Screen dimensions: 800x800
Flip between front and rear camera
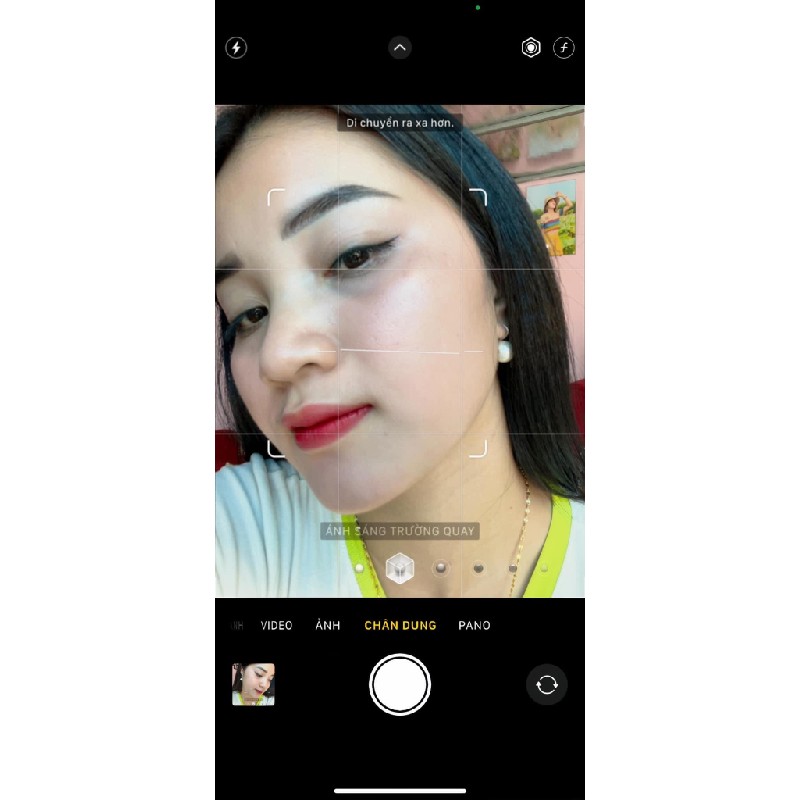[547, 685]
